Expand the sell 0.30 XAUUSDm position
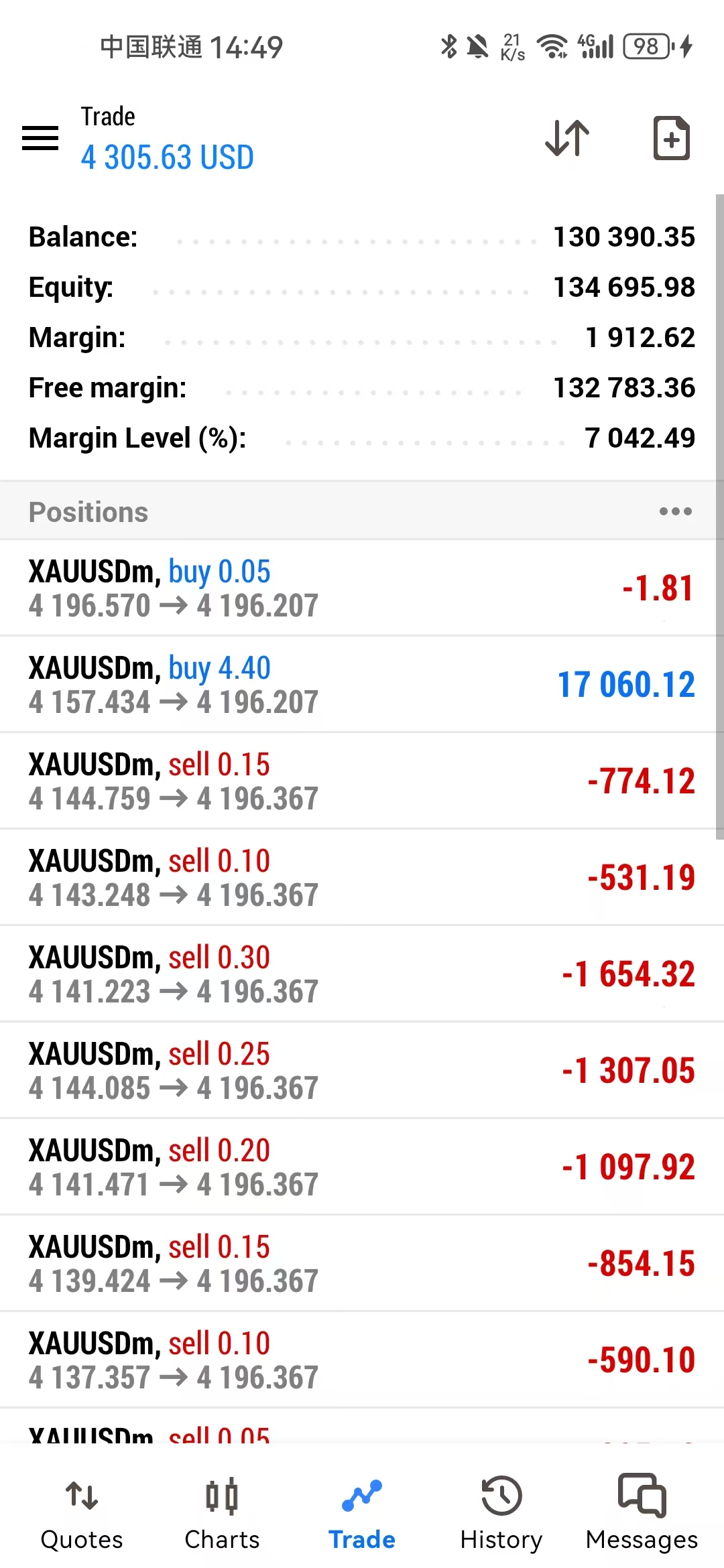Image resolution: width=724 pixels, height=1568 pixels. [362, 974]
